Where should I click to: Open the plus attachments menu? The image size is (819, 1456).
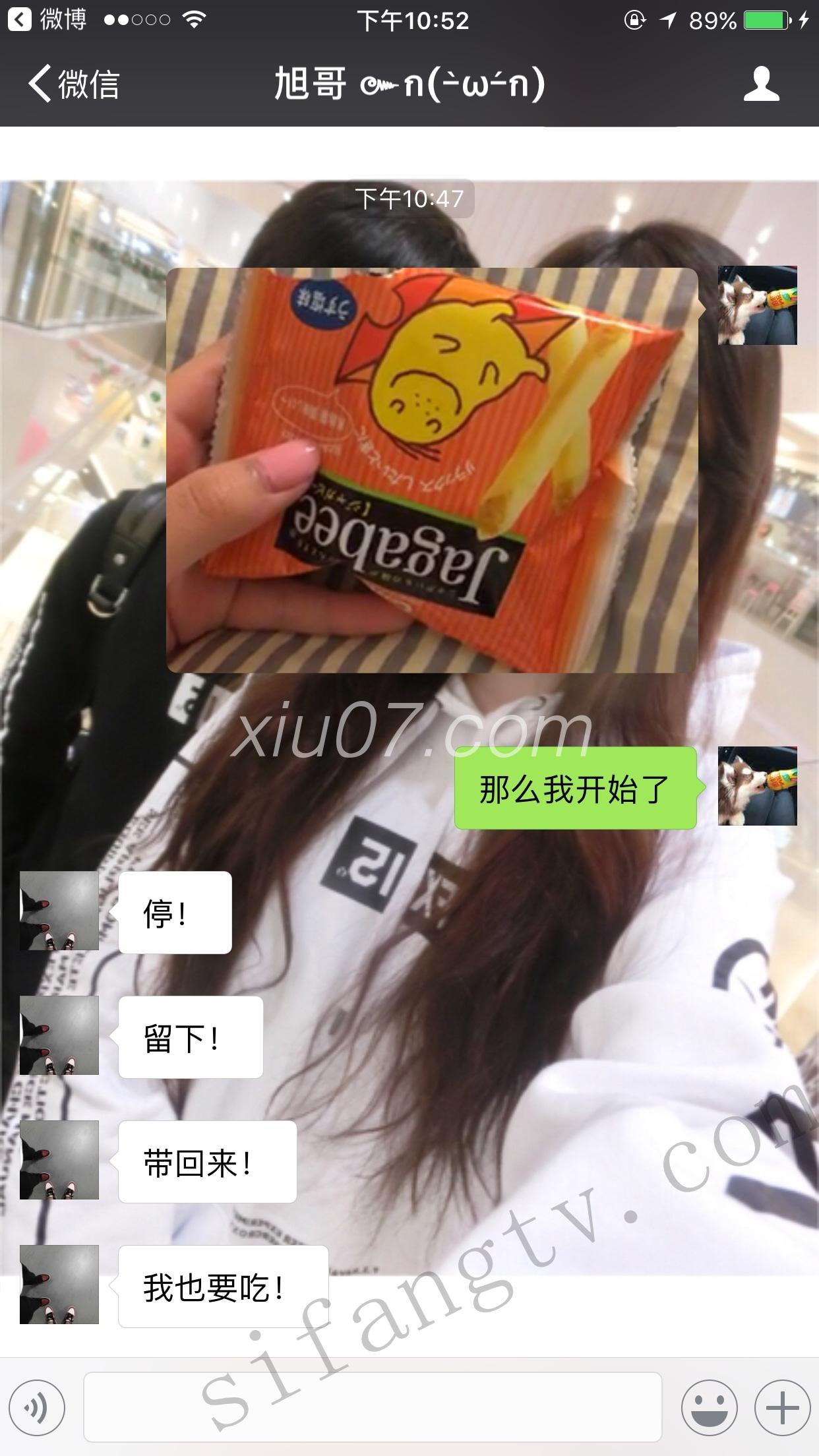pos(782,1408)
